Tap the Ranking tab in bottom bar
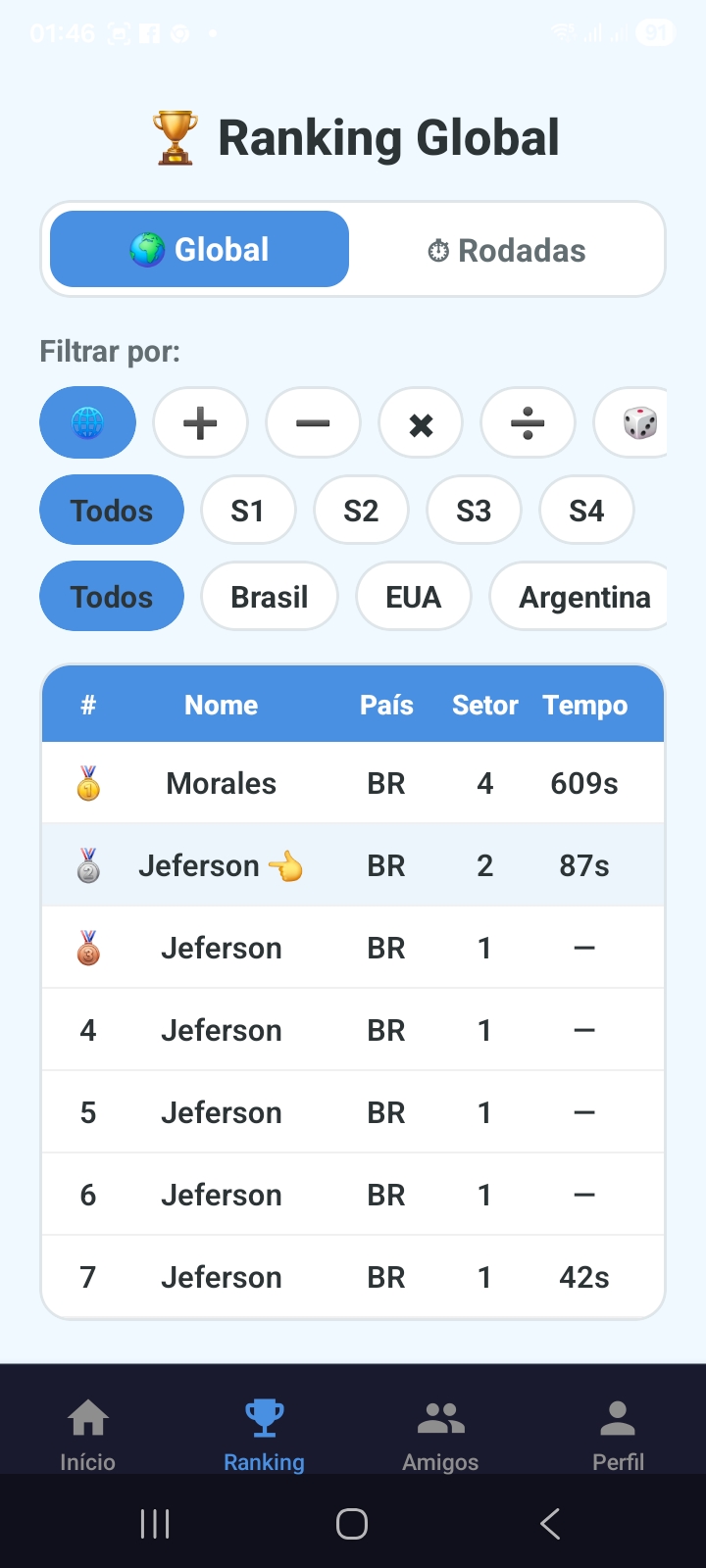The image size is (706, 1568). [x=264, y=1434]
